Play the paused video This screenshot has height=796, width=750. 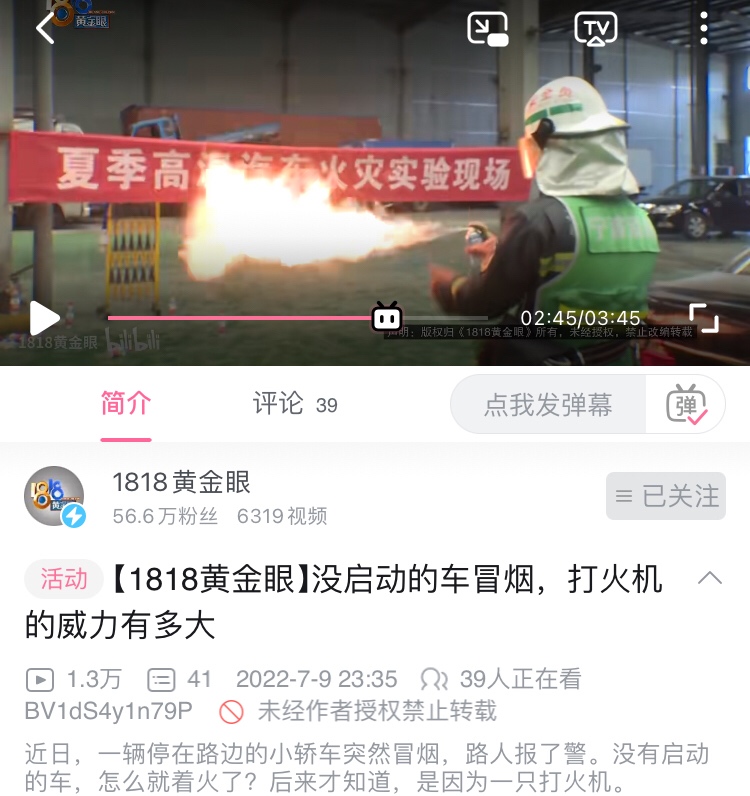pyautogui.click(x=44, y=318)
